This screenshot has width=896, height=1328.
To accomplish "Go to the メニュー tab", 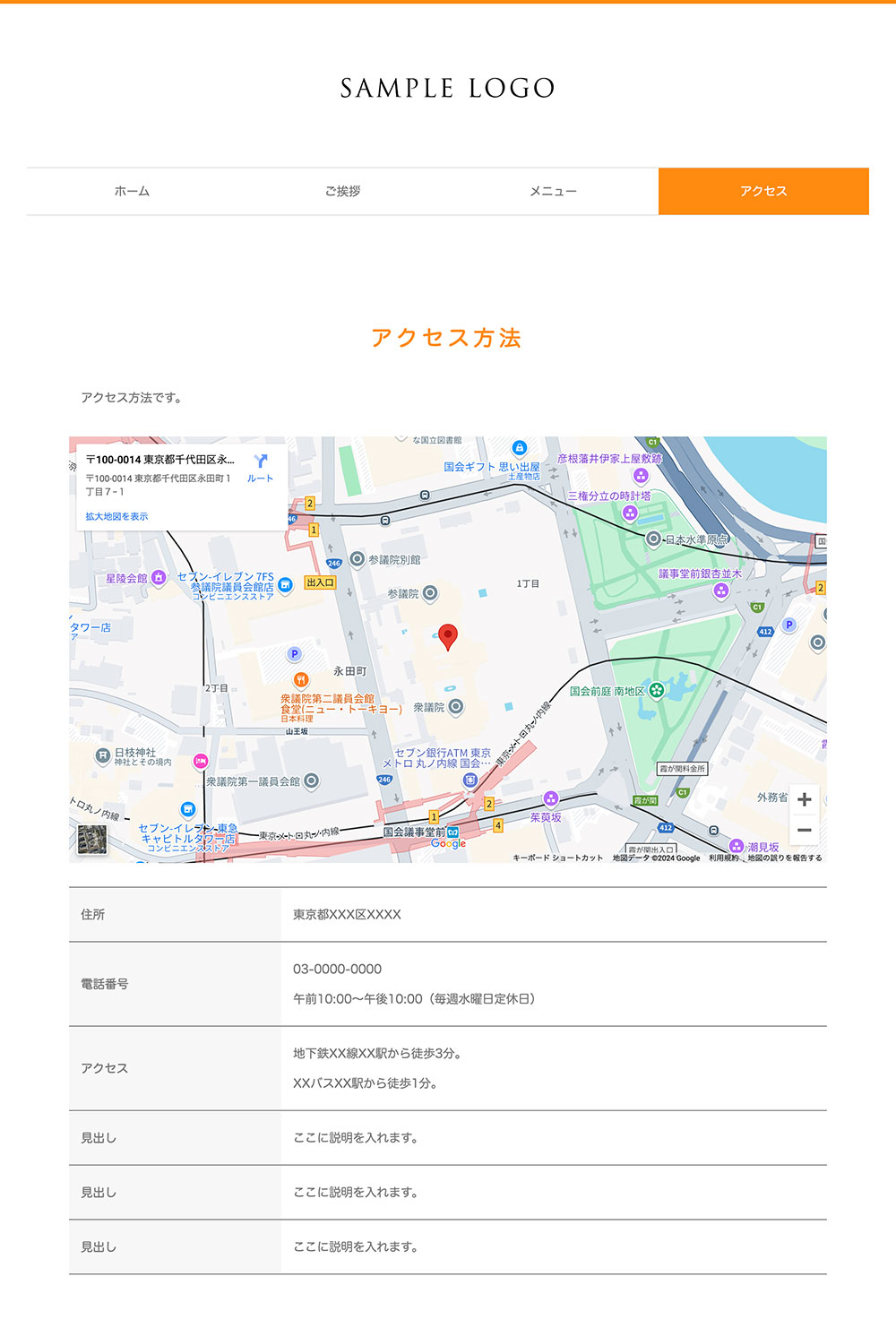I will pyautogui.click(x=553, y=191).
